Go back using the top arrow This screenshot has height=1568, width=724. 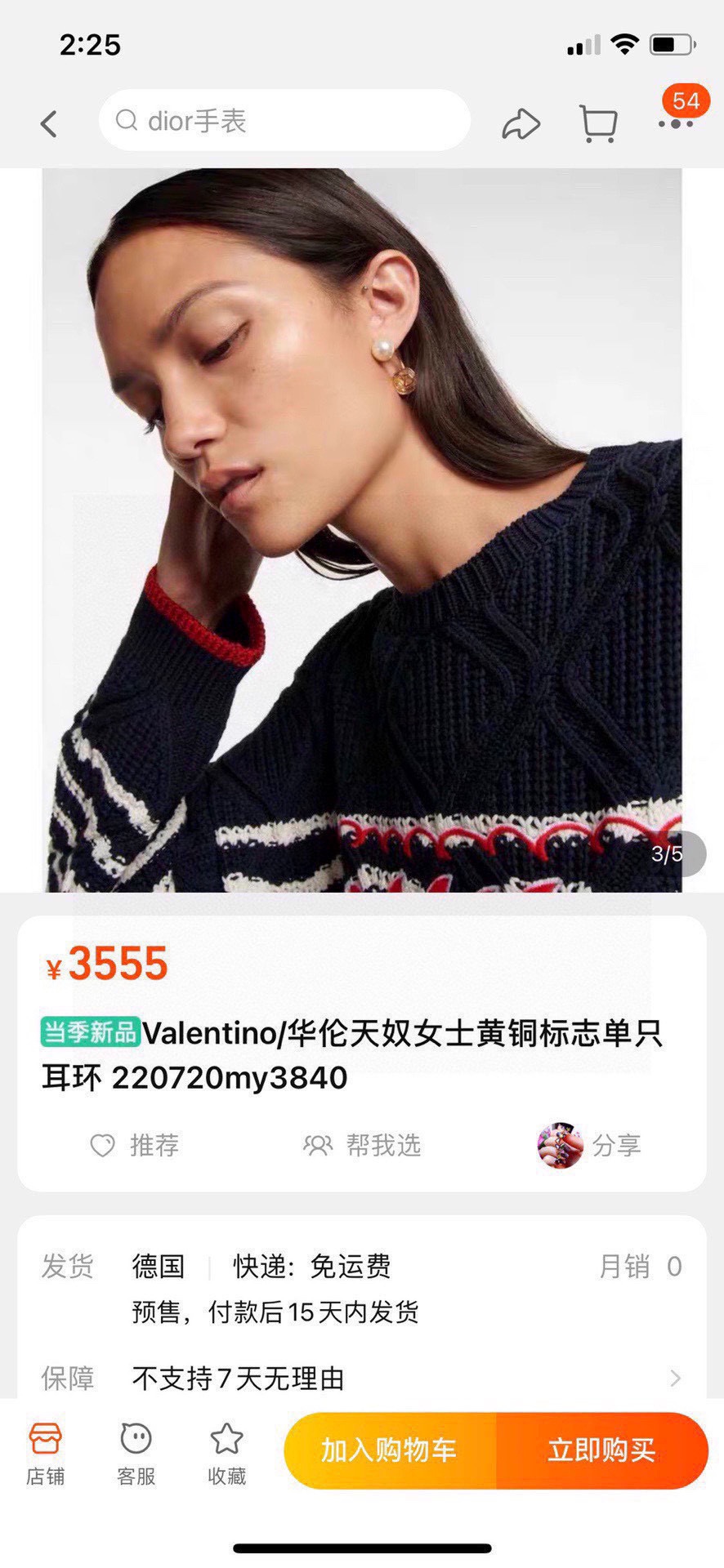pos(49,123)
